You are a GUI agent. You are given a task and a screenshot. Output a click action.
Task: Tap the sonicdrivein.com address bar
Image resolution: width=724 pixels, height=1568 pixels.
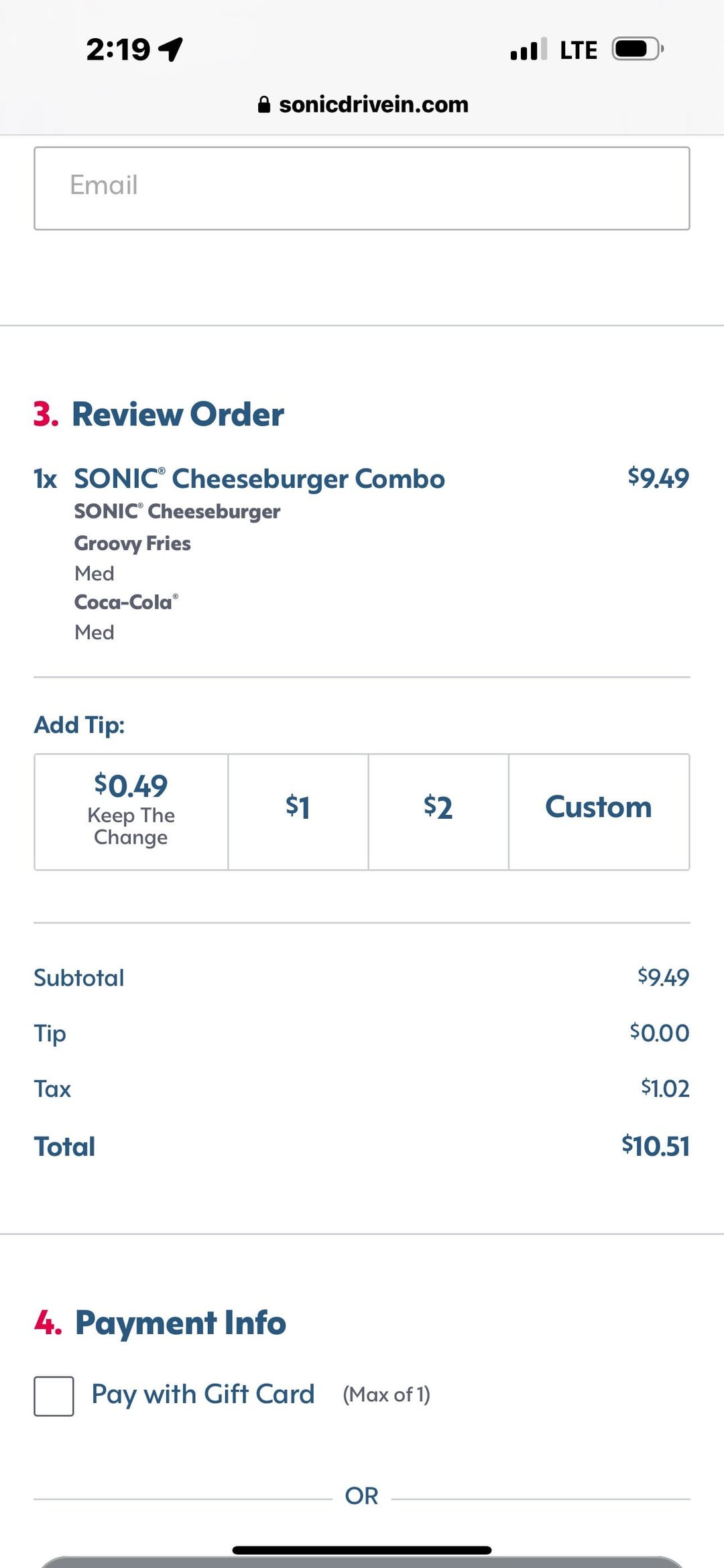(x=363, y=105)
